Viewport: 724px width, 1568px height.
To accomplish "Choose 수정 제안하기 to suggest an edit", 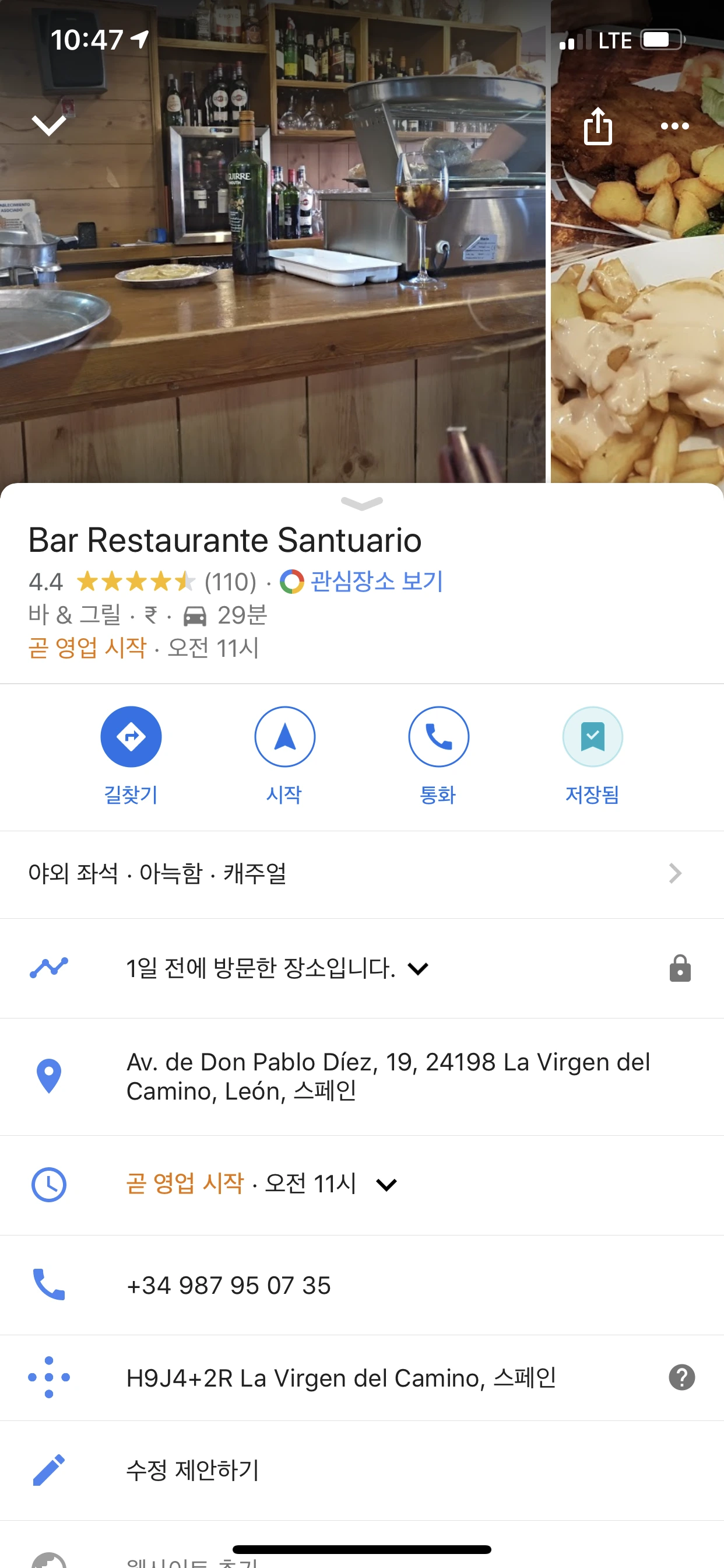I will click(x=192, y=1470).
